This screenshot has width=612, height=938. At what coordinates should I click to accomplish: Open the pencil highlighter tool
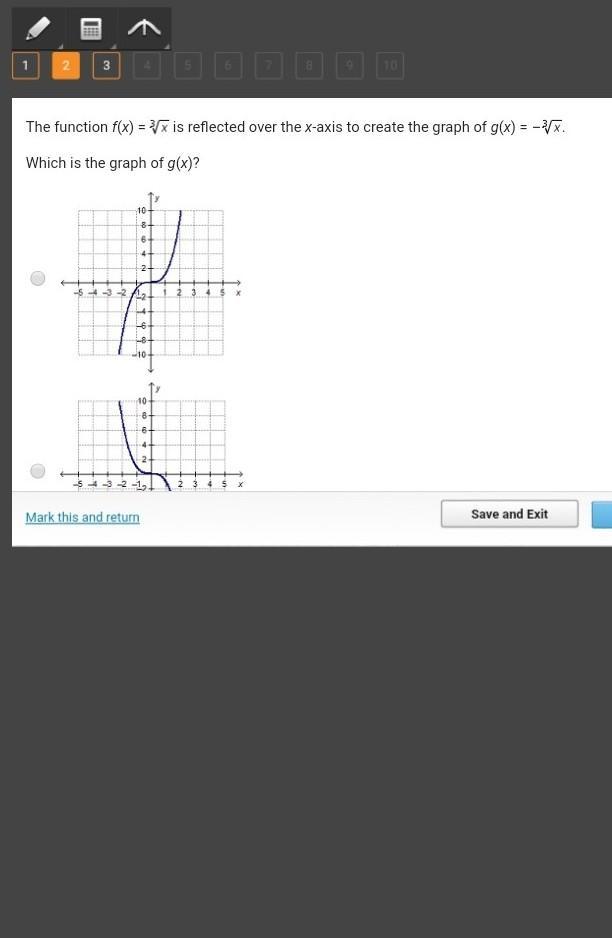click(x=38, y=29)
